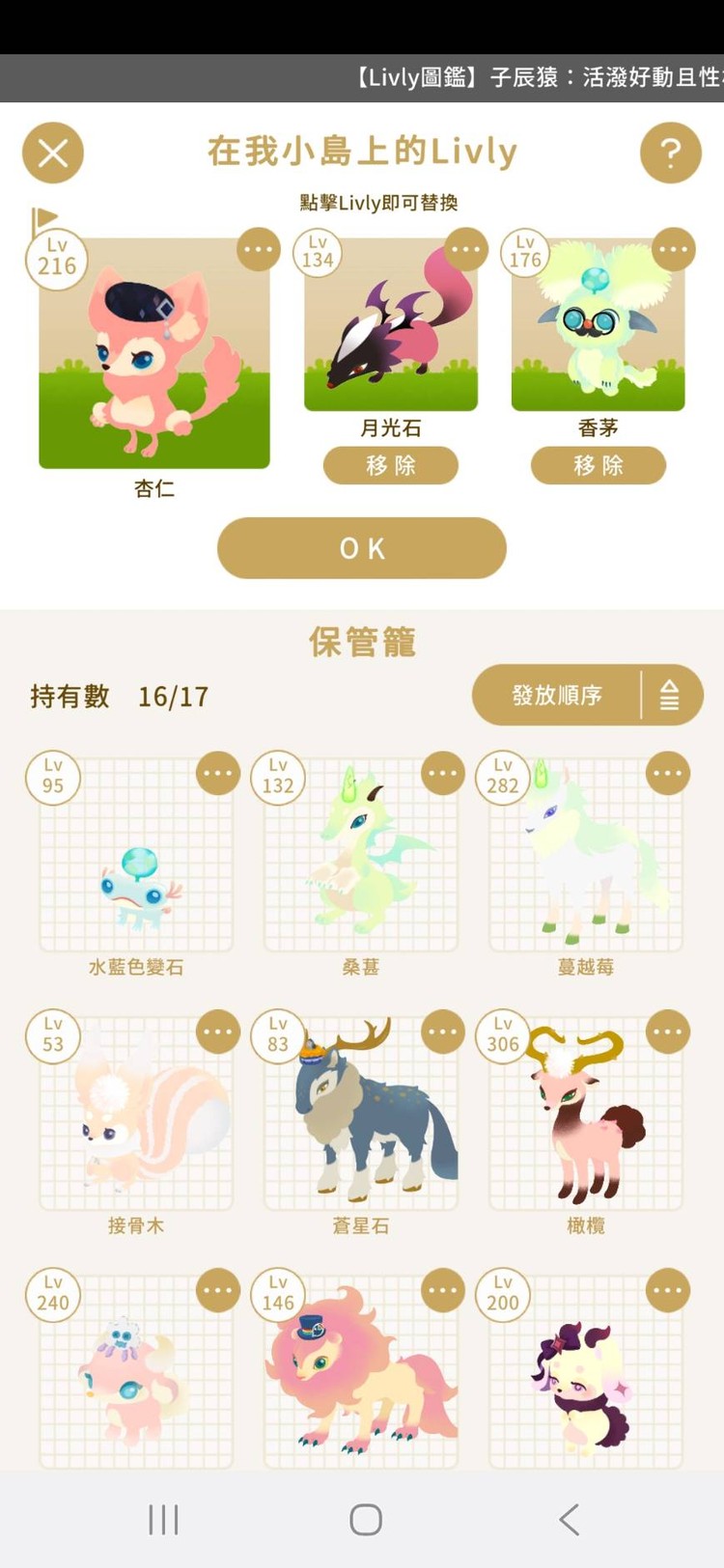Open options menu for 橄欖
The image size is (724, 1568).
pyautogui.click(x=667, y=1032)
